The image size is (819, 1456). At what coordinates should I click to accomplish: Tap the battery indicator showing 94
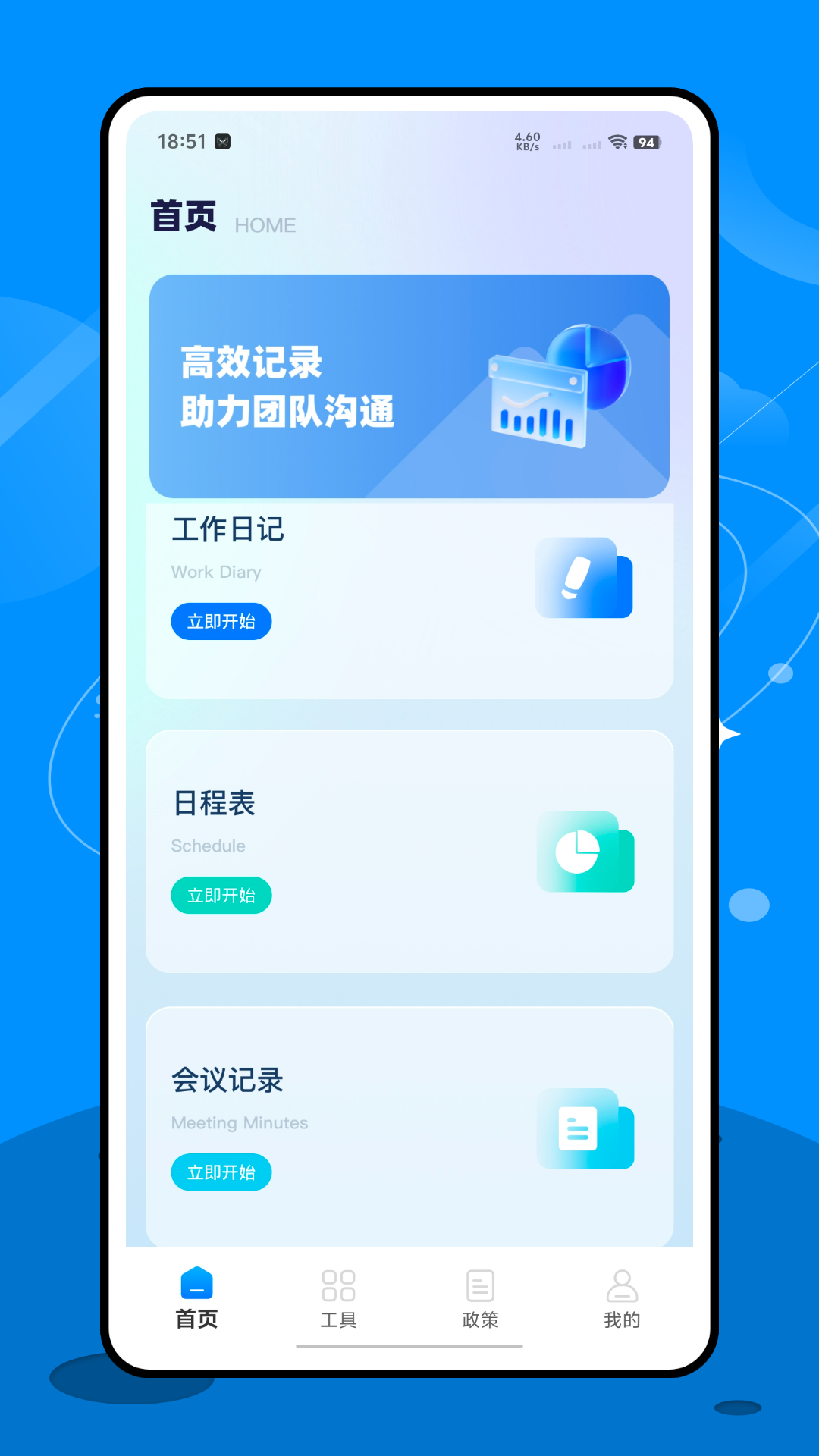click(x=647, y=142)
